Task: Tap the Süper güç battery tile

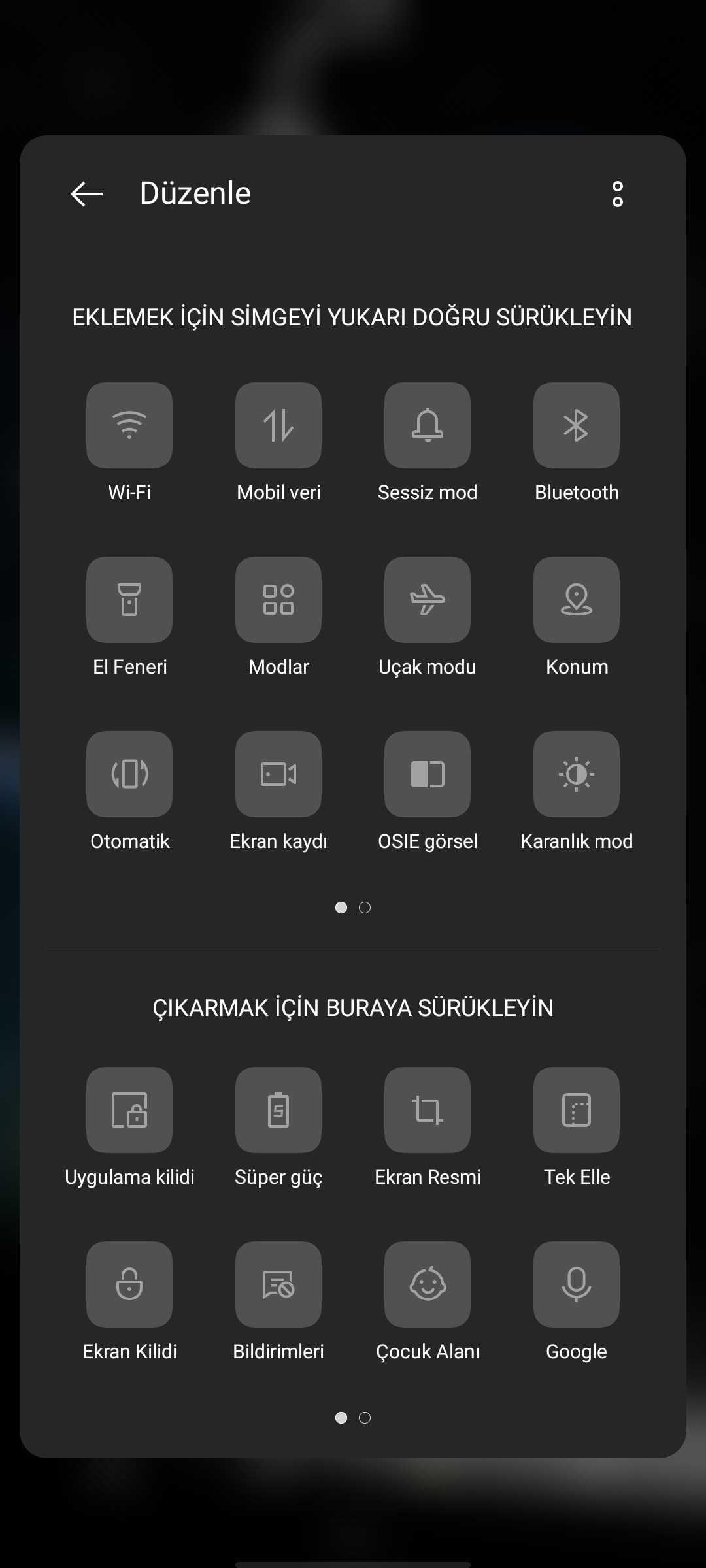Action: click(x=278, y=1110)
